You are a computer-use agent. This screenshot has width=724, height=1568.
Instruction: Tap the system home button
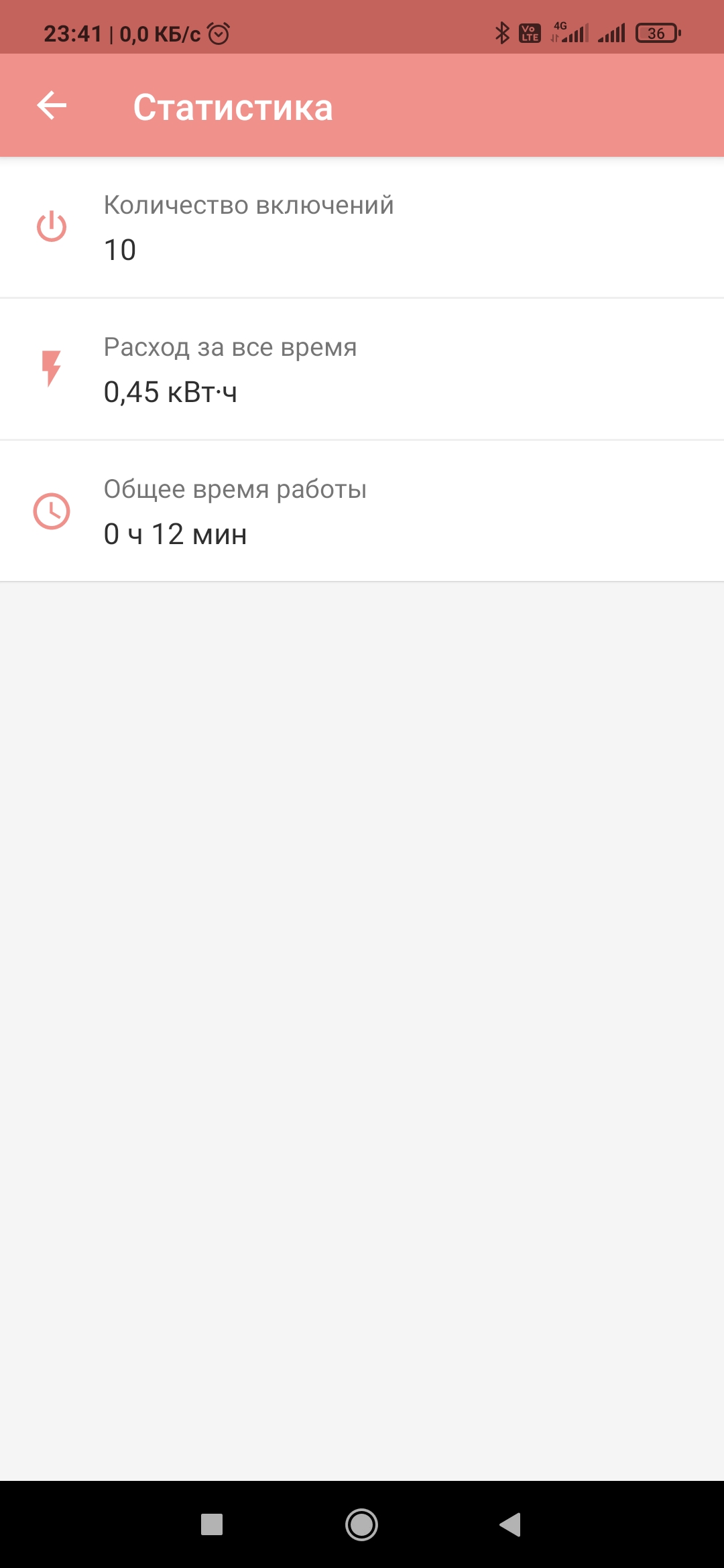coord(361,1524)
